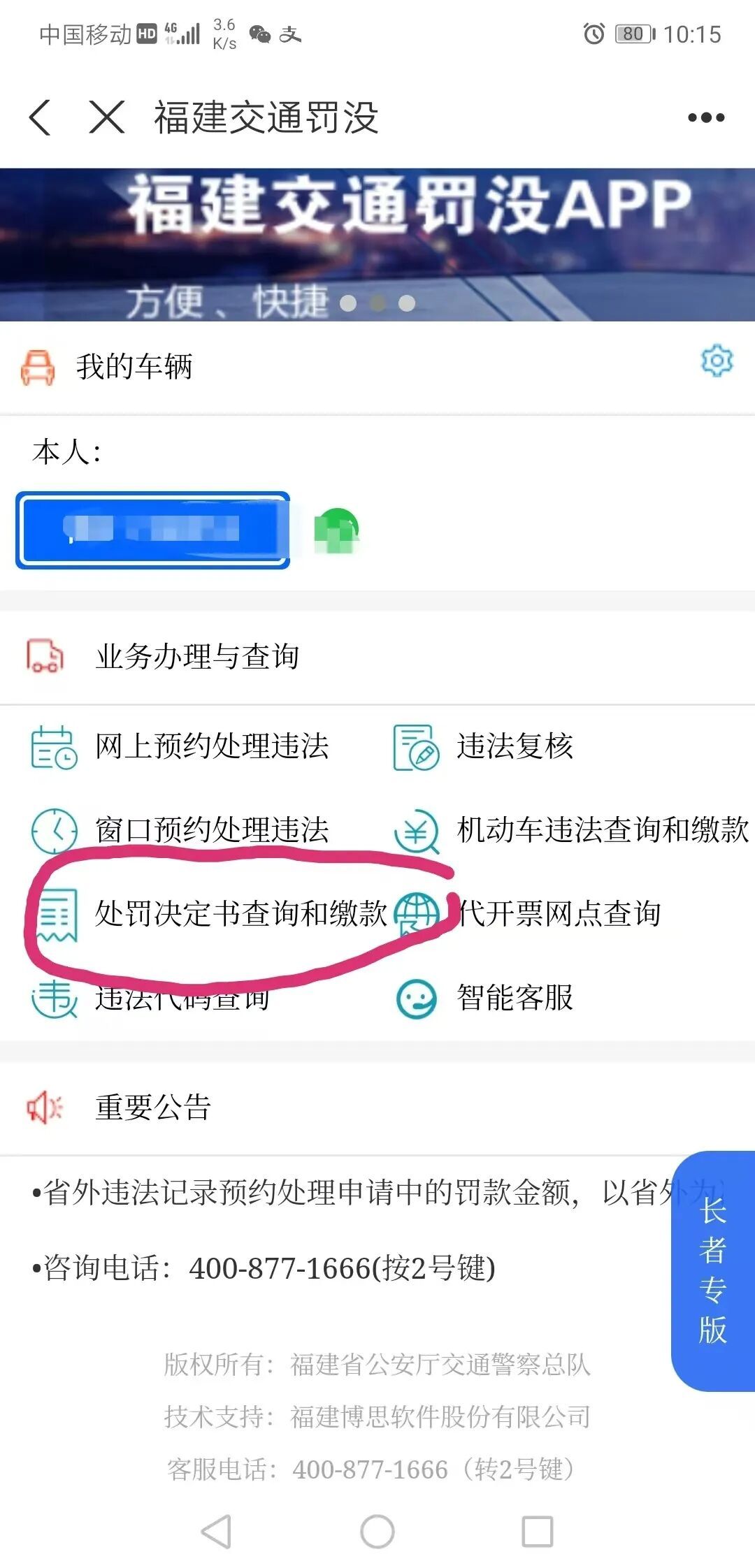
Task: Open vehicle settings gear icon
Action: coord(717,361)
